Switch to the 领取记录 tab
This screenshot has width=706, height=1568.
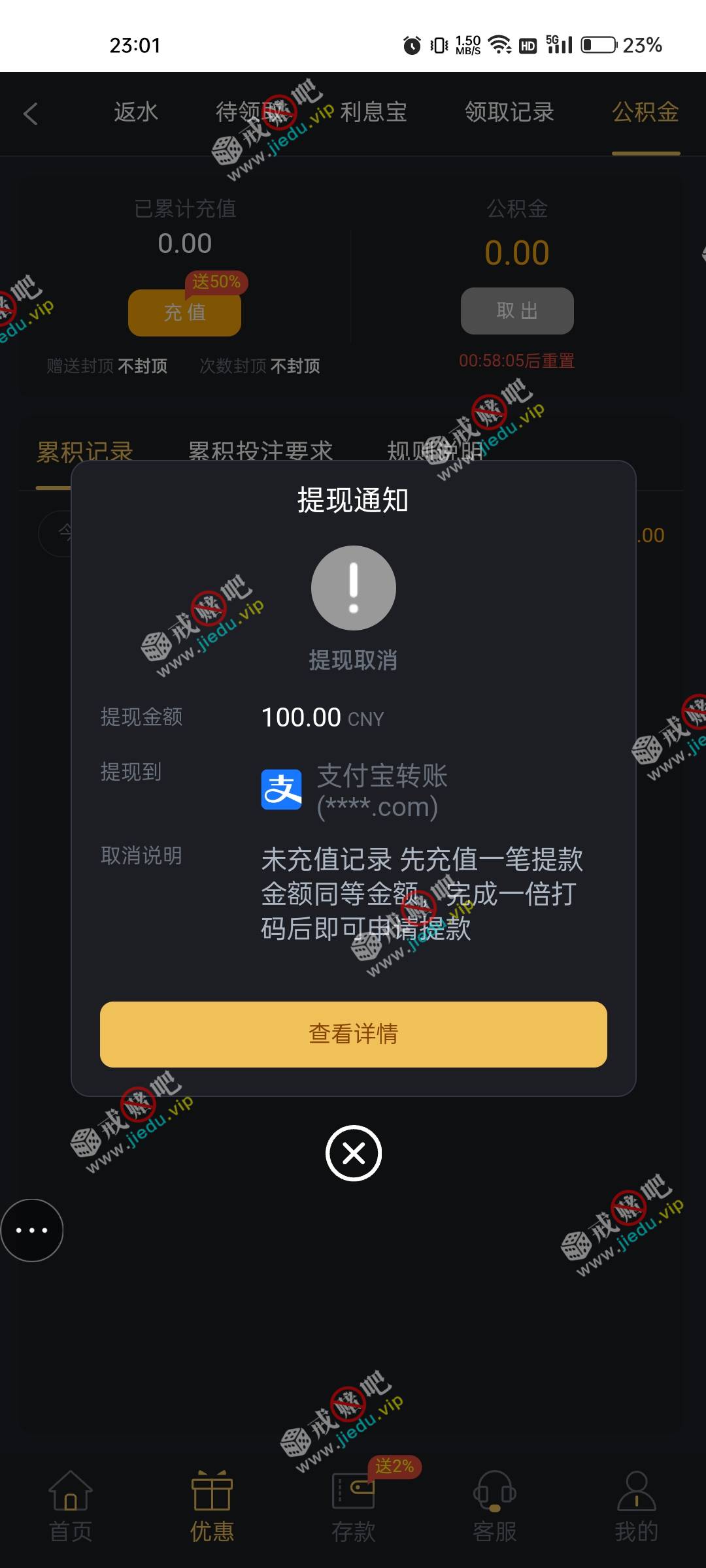pos(509,112)
